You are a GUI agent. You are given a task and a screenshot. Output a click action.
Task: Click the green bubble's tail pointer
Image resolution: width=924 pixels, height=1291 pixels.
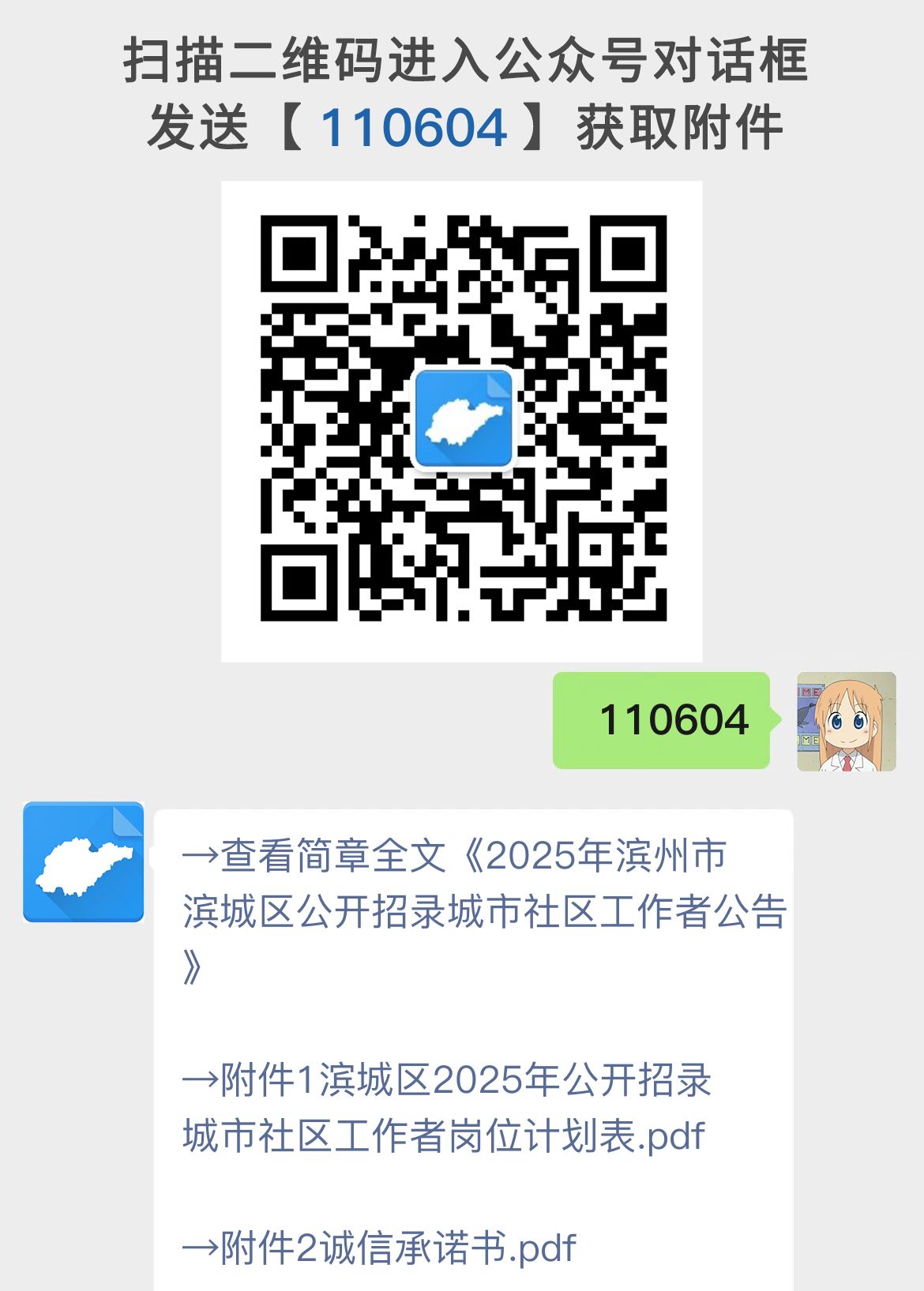coord(776,720)
